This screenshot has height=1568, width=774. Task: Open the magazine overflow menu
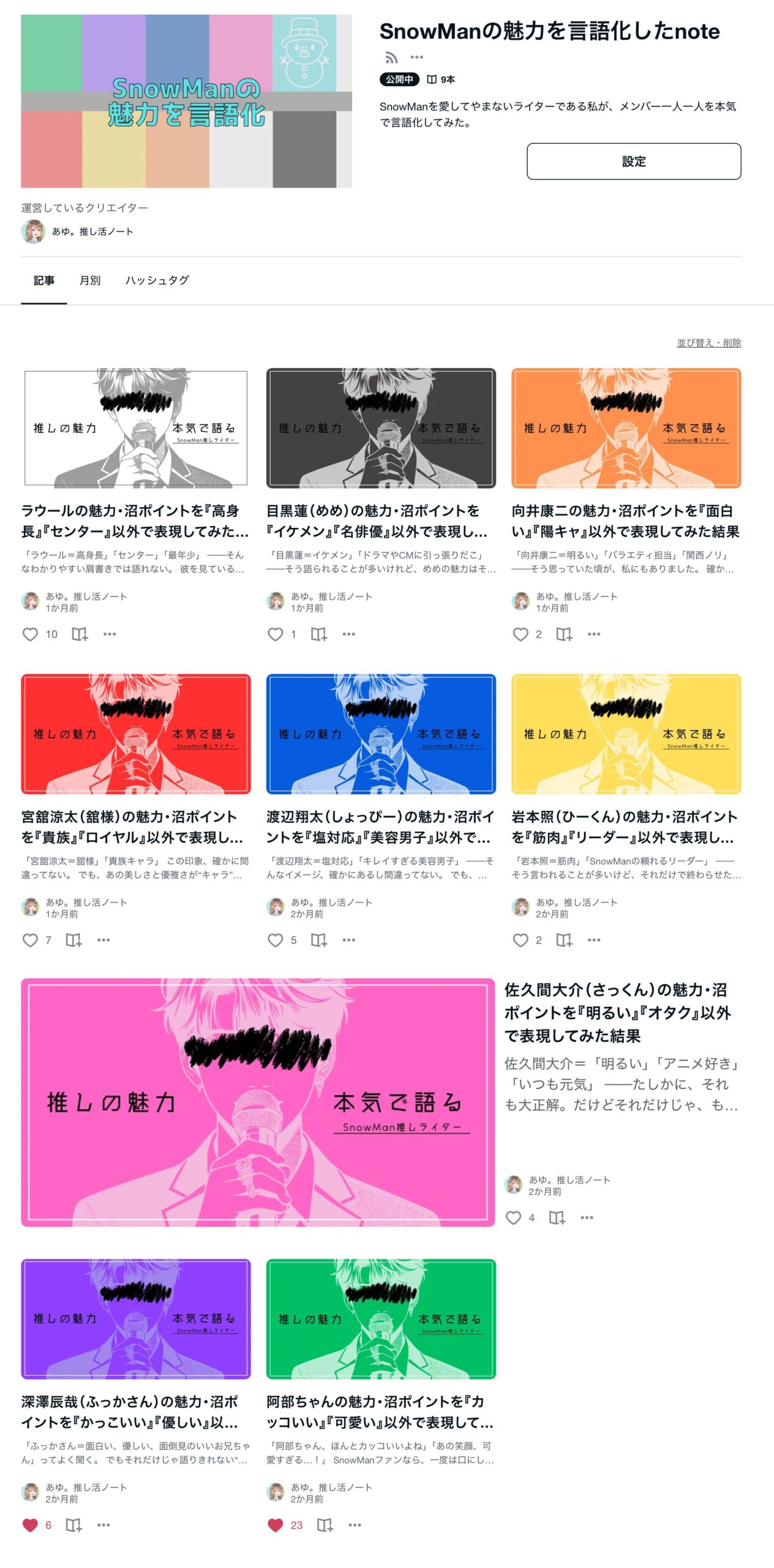[x=417, y=57]
